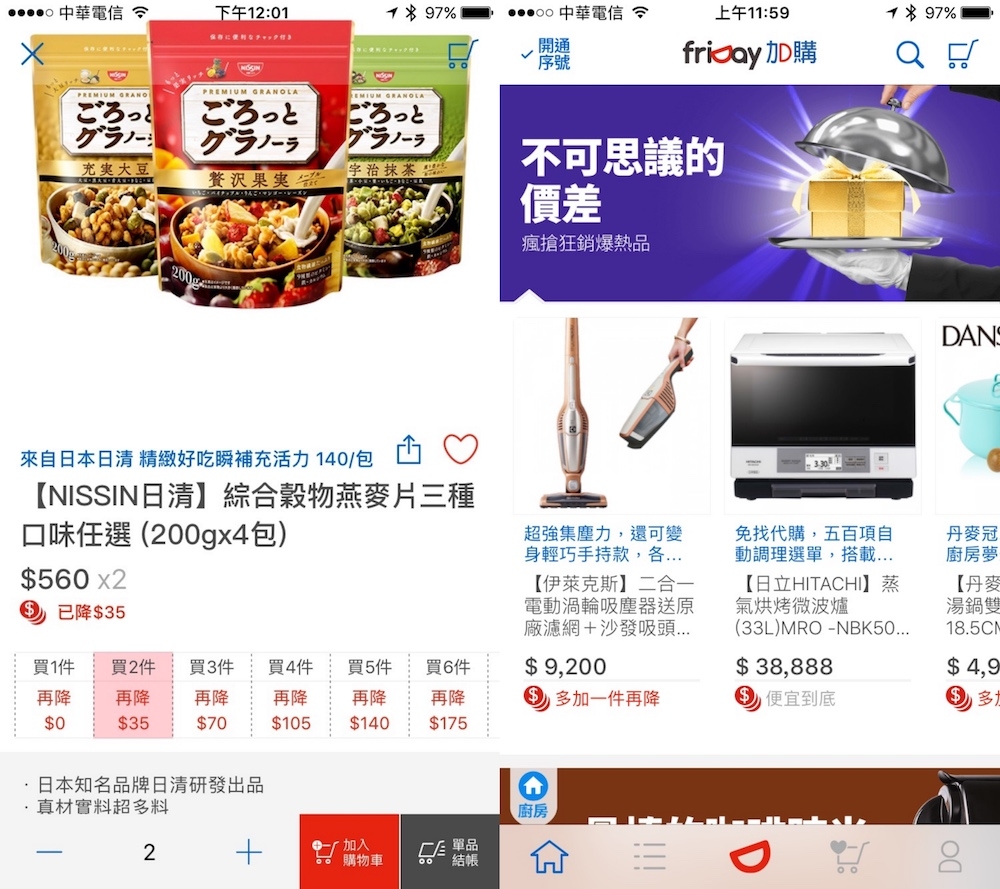Increase quantity with the plus button
Image resolution: width=1000 pixels, height=889 pixels.
point(248,852)
